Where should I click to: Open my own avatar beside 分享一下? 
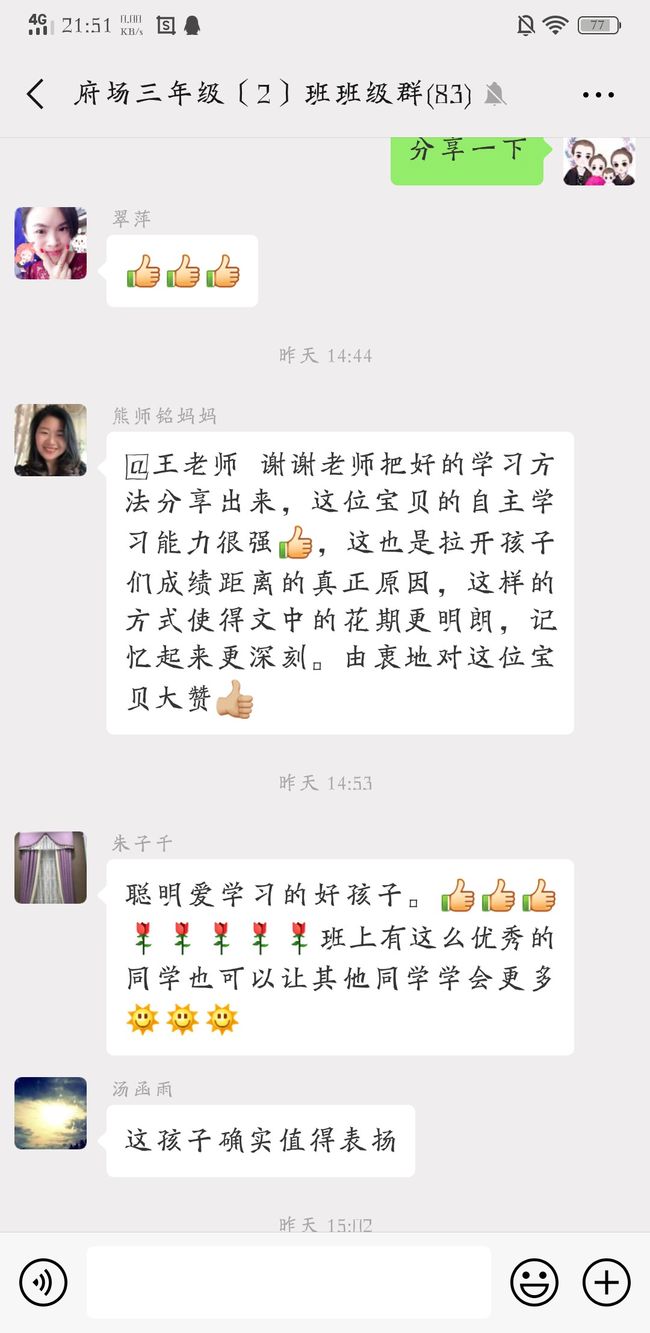pos(599,161)
